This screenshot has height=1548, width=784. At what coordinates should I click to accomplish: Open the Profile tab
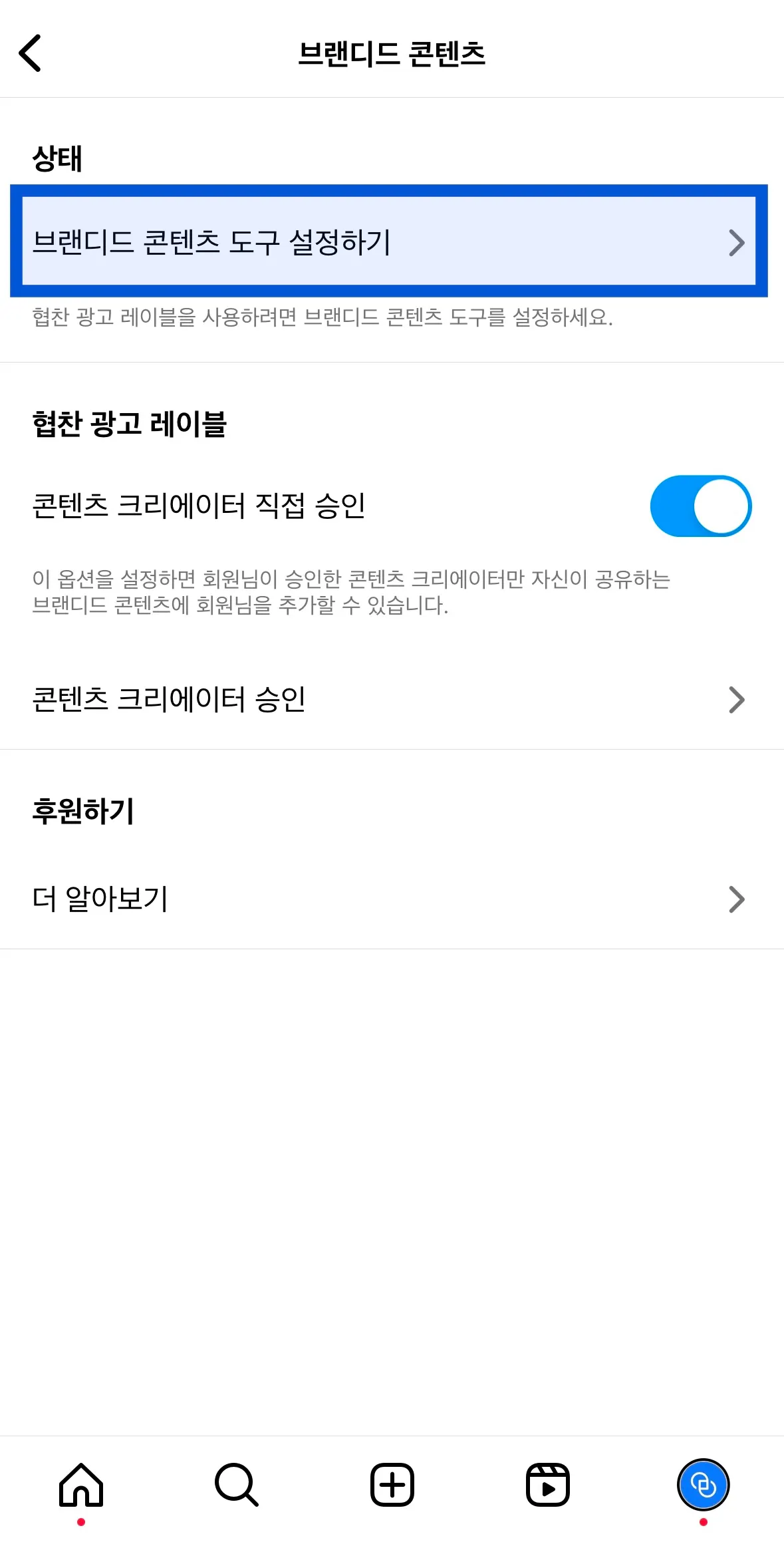(703, 1484)
